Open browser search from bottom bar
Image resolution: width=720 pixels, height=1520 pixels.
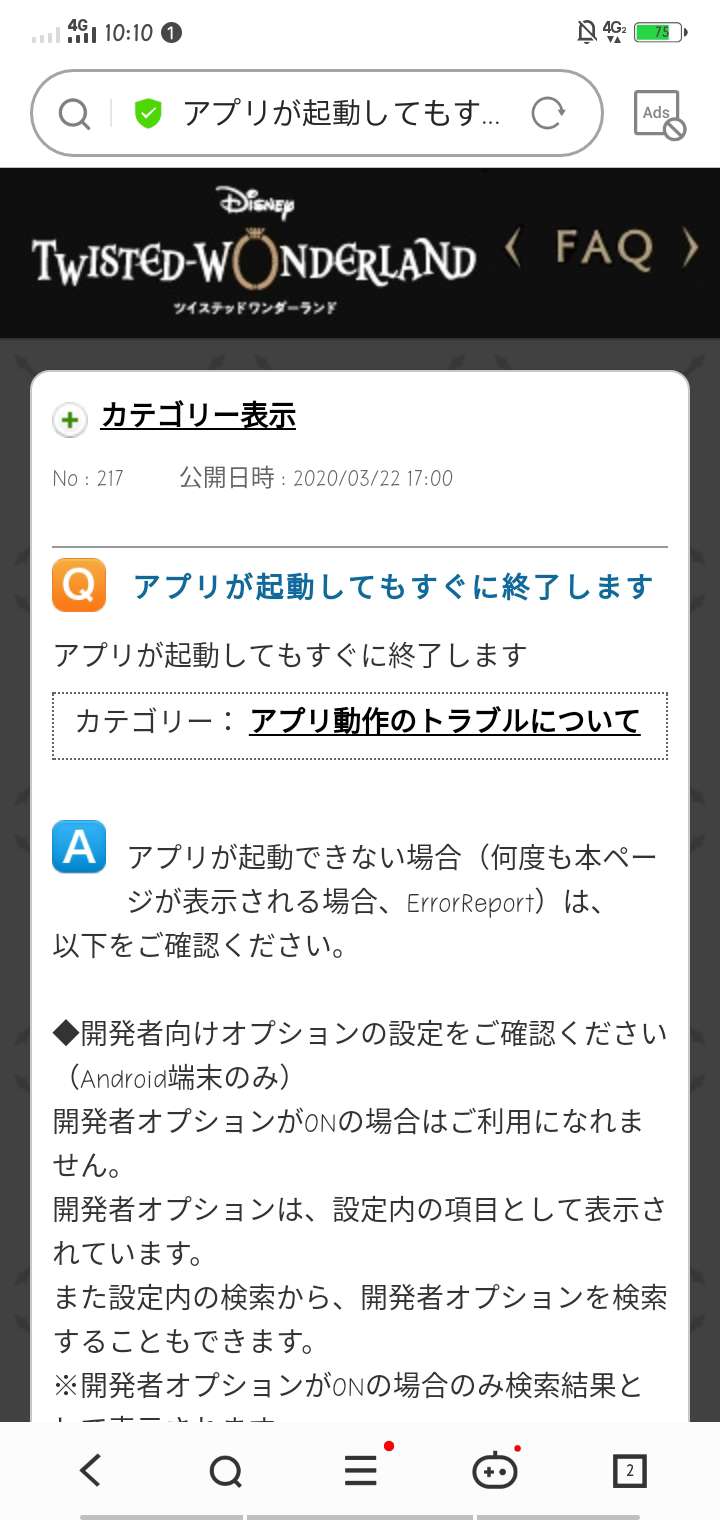pos(226,1471)
